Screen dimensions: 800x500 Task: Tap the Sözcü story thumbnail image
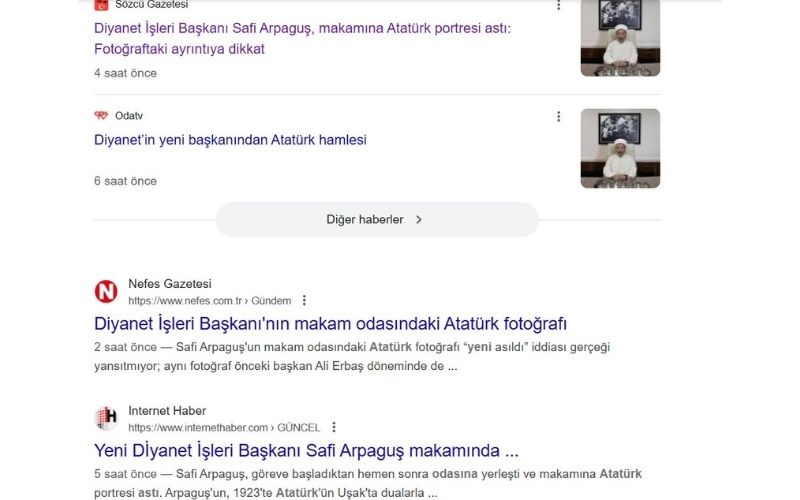tap(620, 38)
